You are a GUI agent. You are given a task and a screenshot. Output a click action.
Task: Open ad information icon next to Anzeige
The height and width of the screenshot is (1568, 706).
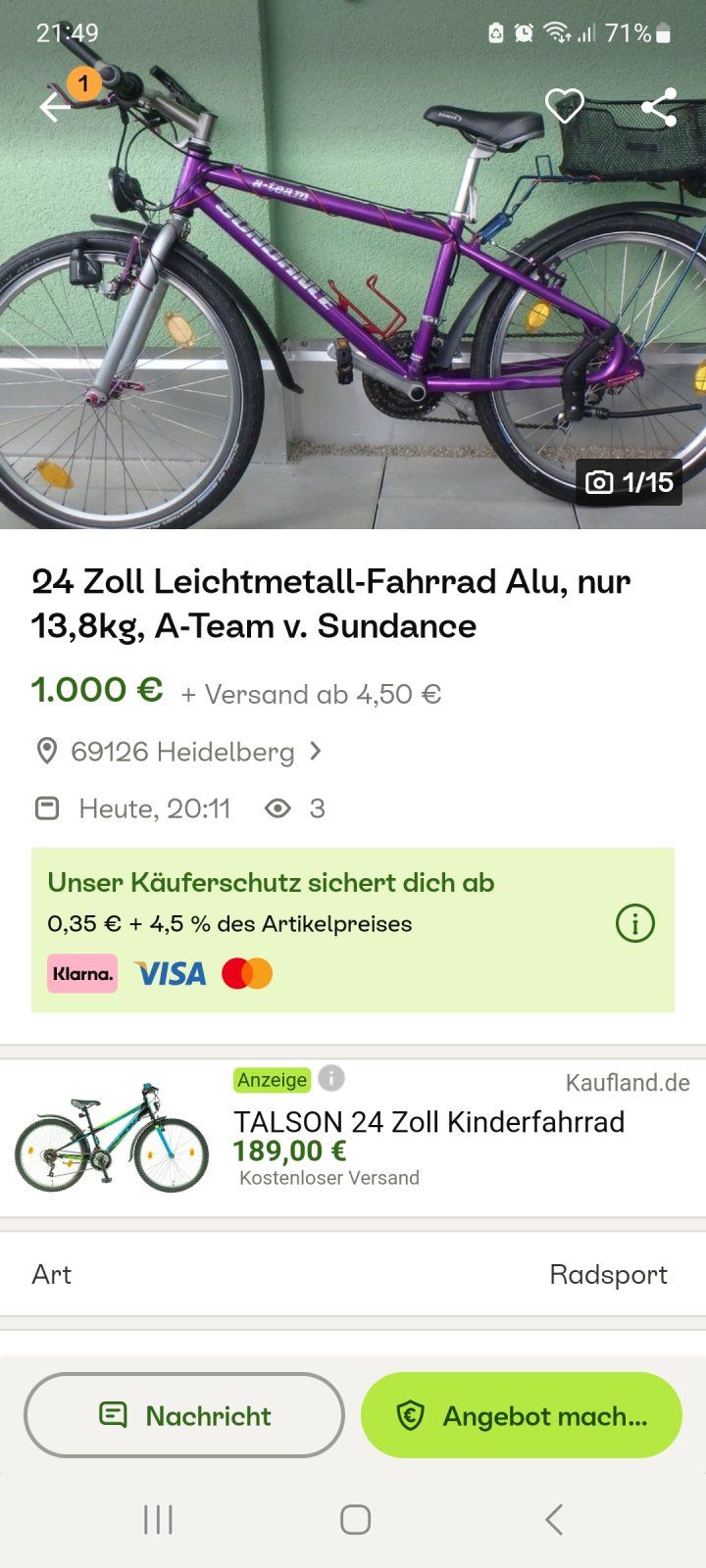331,1079
